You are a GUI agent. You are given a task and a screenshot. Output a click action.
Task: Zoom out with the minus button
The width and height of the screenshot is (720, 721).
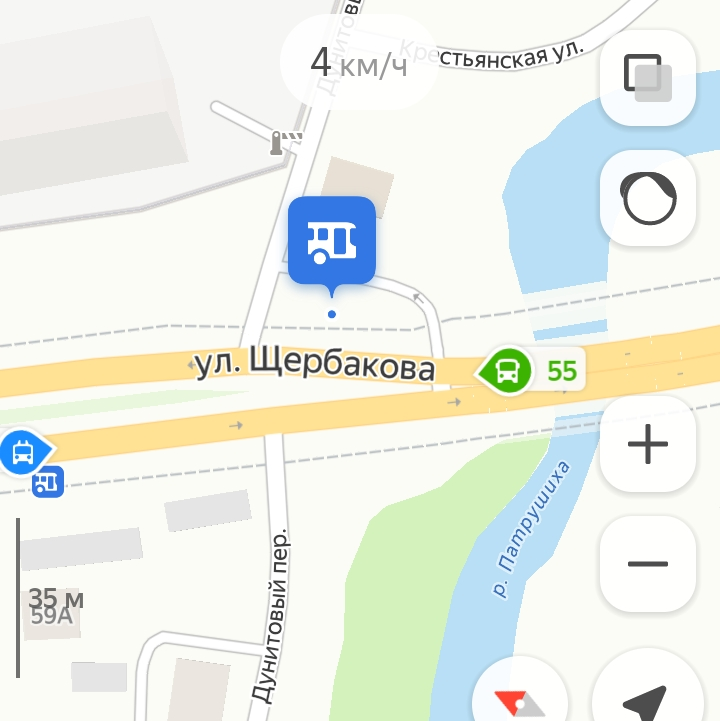(648, 564)
